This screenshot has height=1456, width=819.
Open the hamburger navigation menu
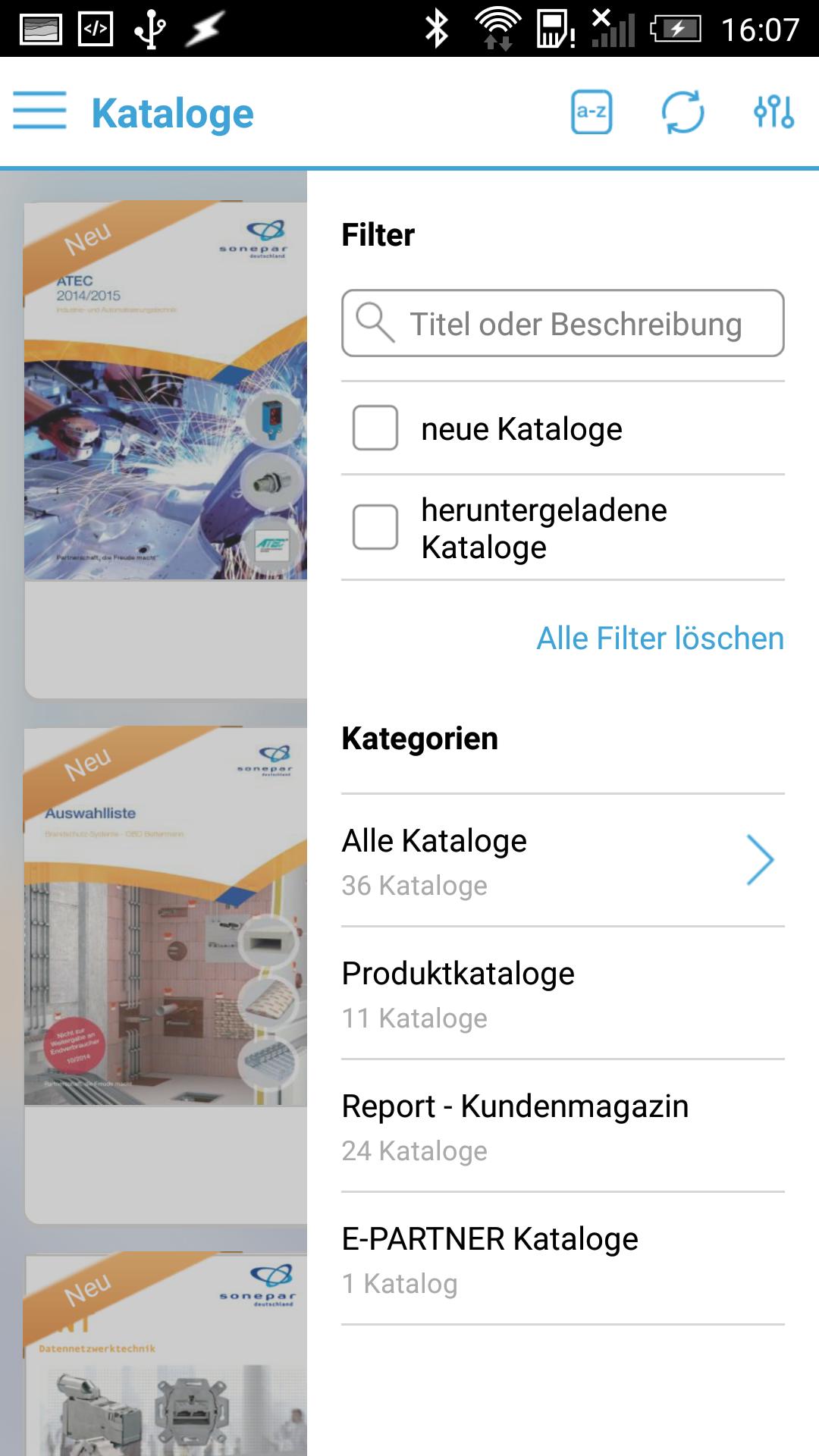[39, 112]
